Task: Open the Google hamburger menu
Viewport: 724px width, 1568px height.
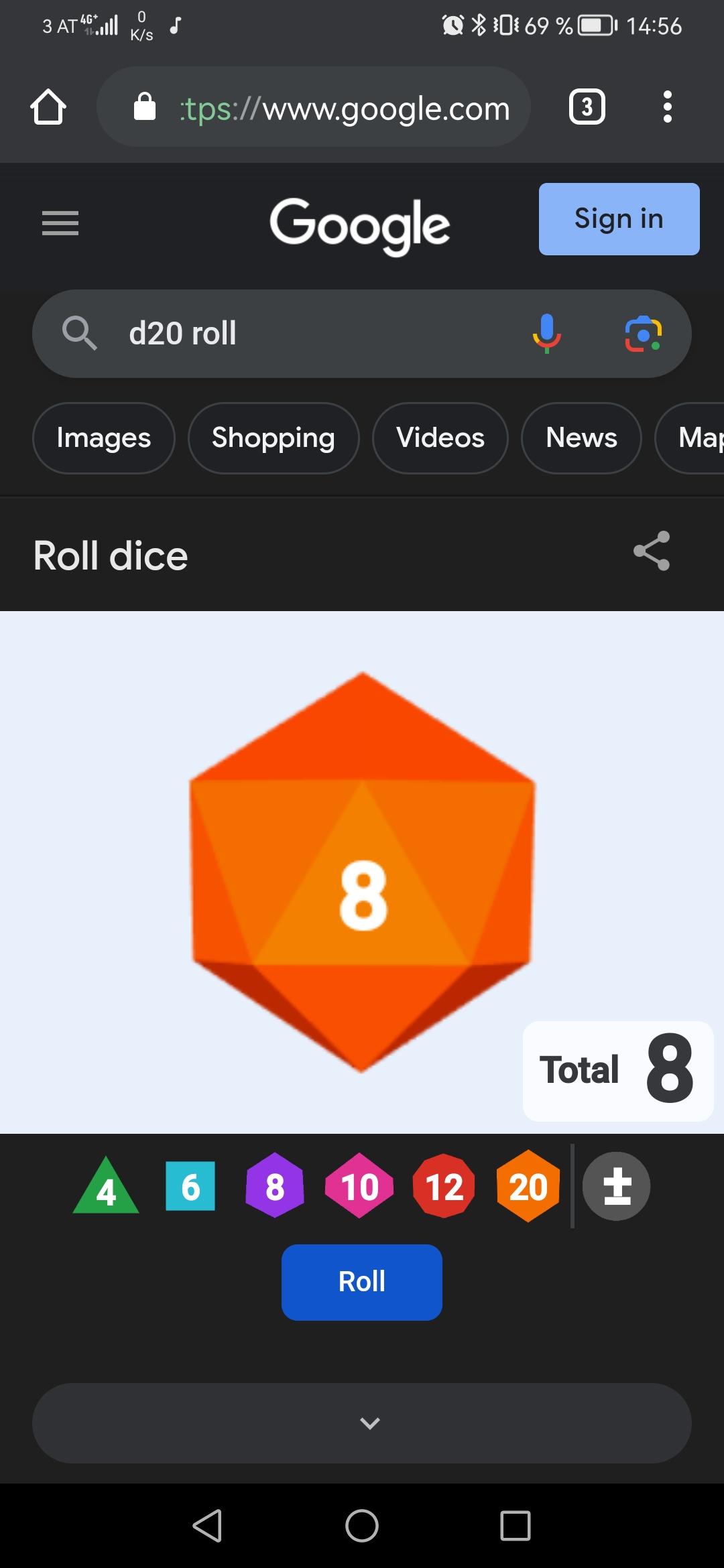Action: tap(60, 223)
